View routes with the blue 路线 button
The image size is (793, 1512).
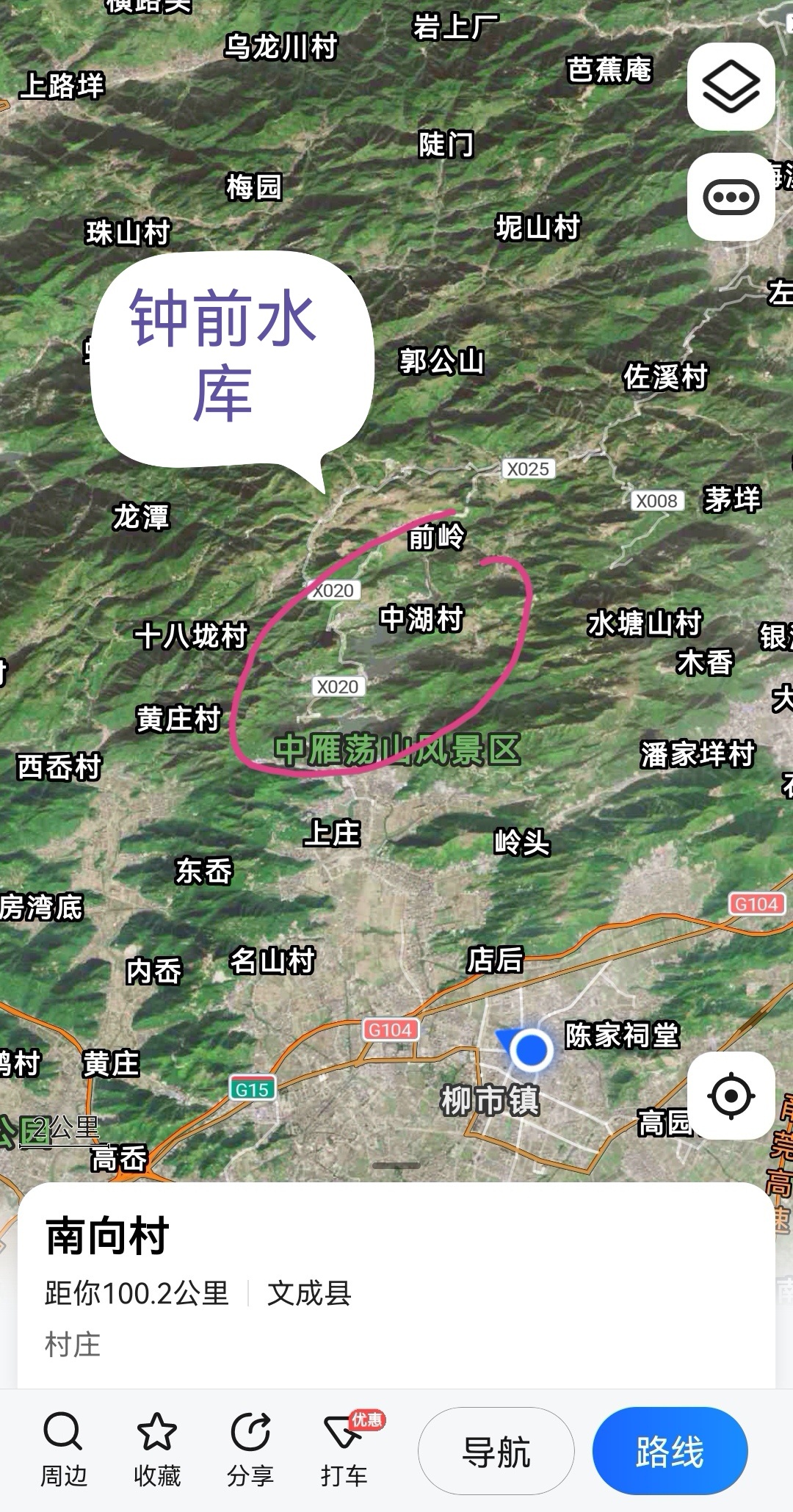(x=670, y=1451)
